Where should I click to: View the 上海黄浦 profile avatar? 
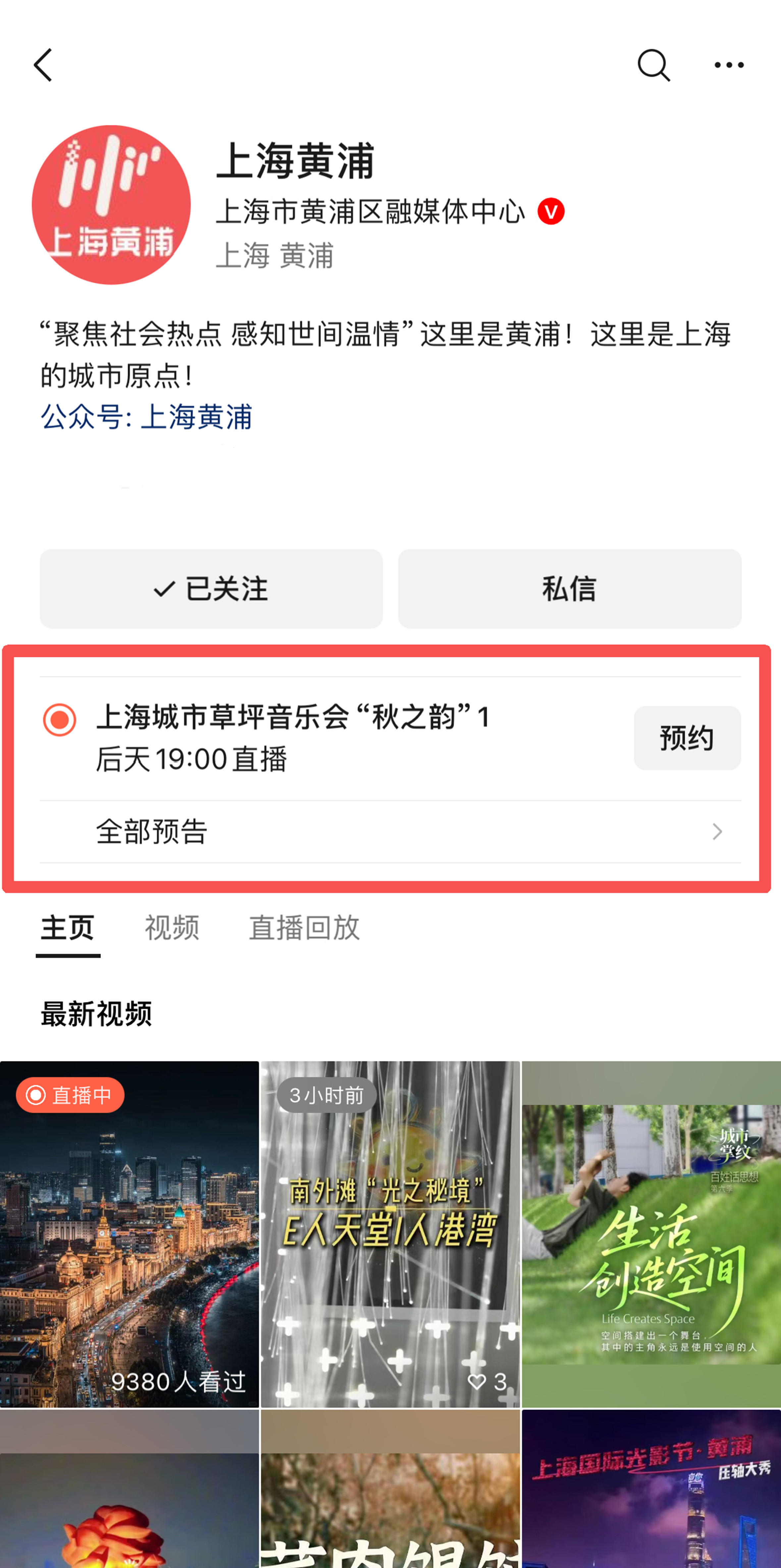[111, 205]
